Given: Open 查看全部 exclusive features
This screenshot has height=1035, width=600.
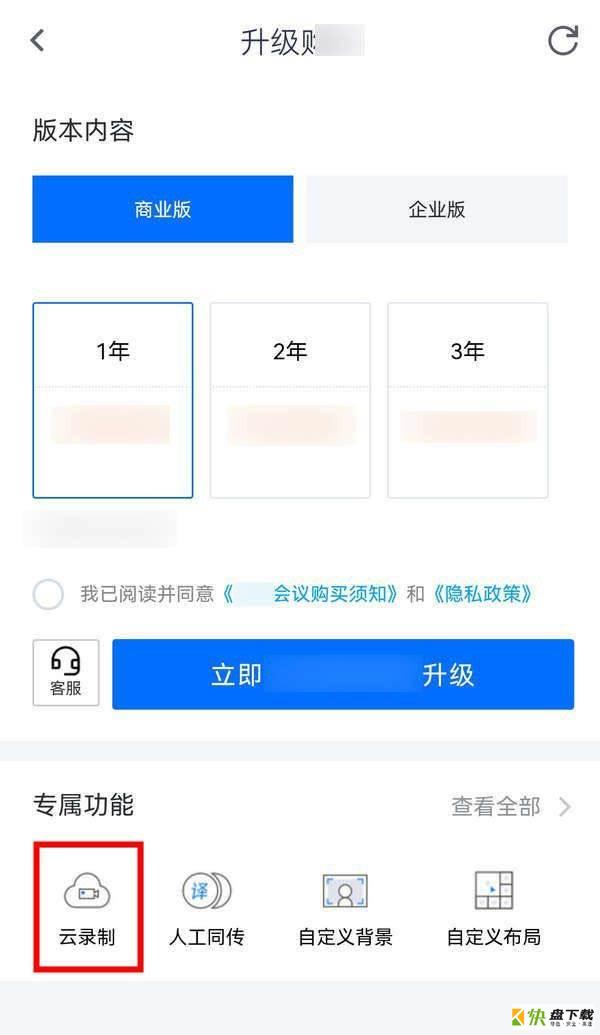Looking at the screenshot, I should [510, 806].
